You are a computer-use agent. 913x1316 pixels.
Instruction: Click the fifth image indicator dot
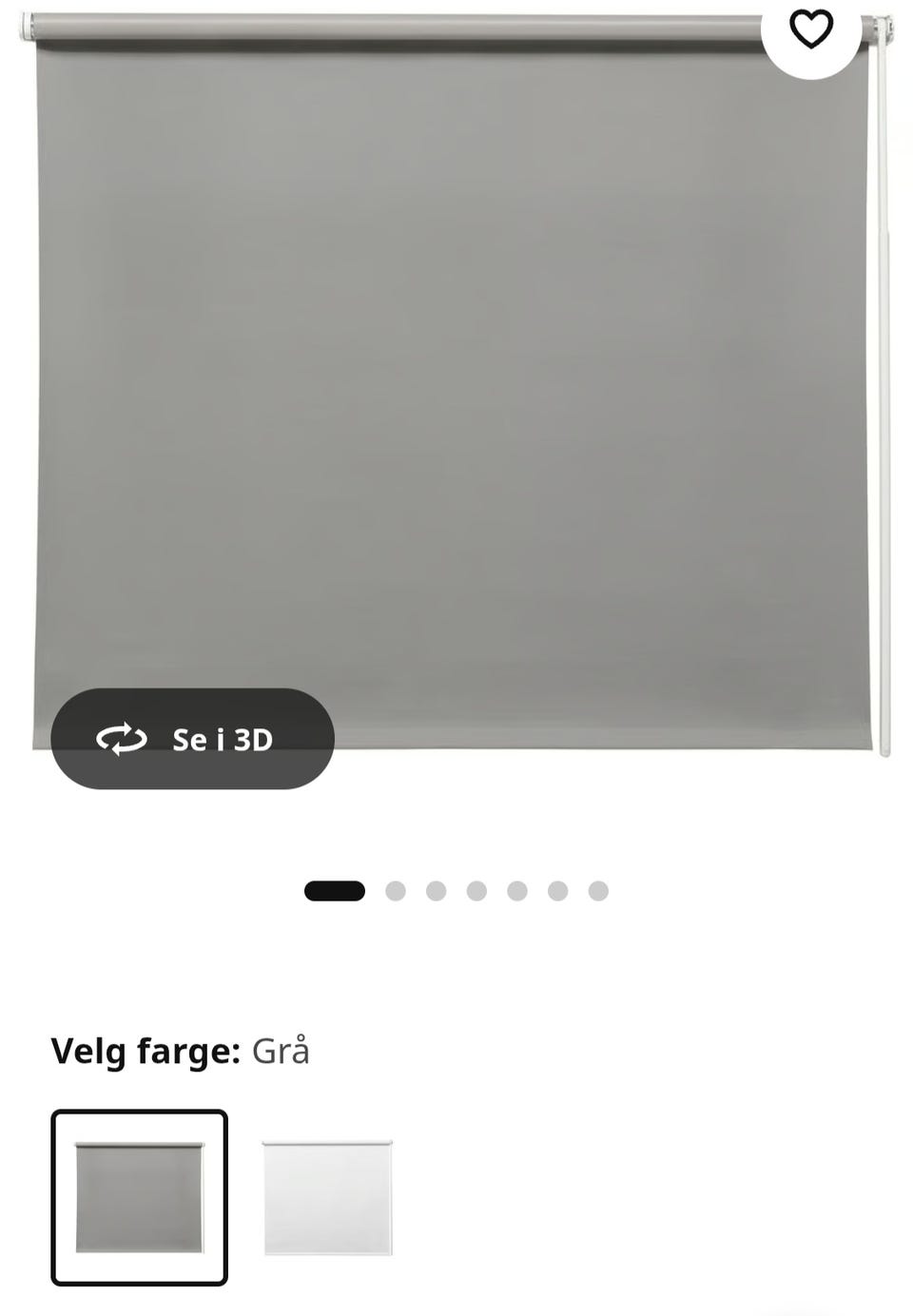516,891
